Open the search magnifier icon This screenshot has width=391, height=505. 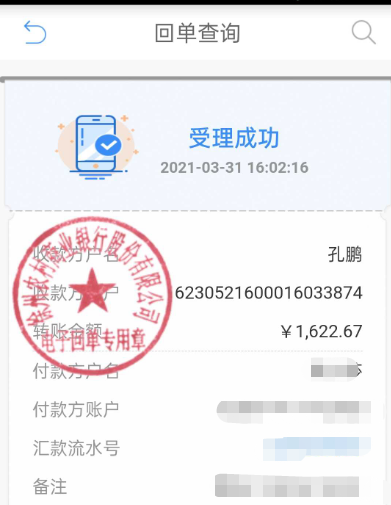point(364,32)
